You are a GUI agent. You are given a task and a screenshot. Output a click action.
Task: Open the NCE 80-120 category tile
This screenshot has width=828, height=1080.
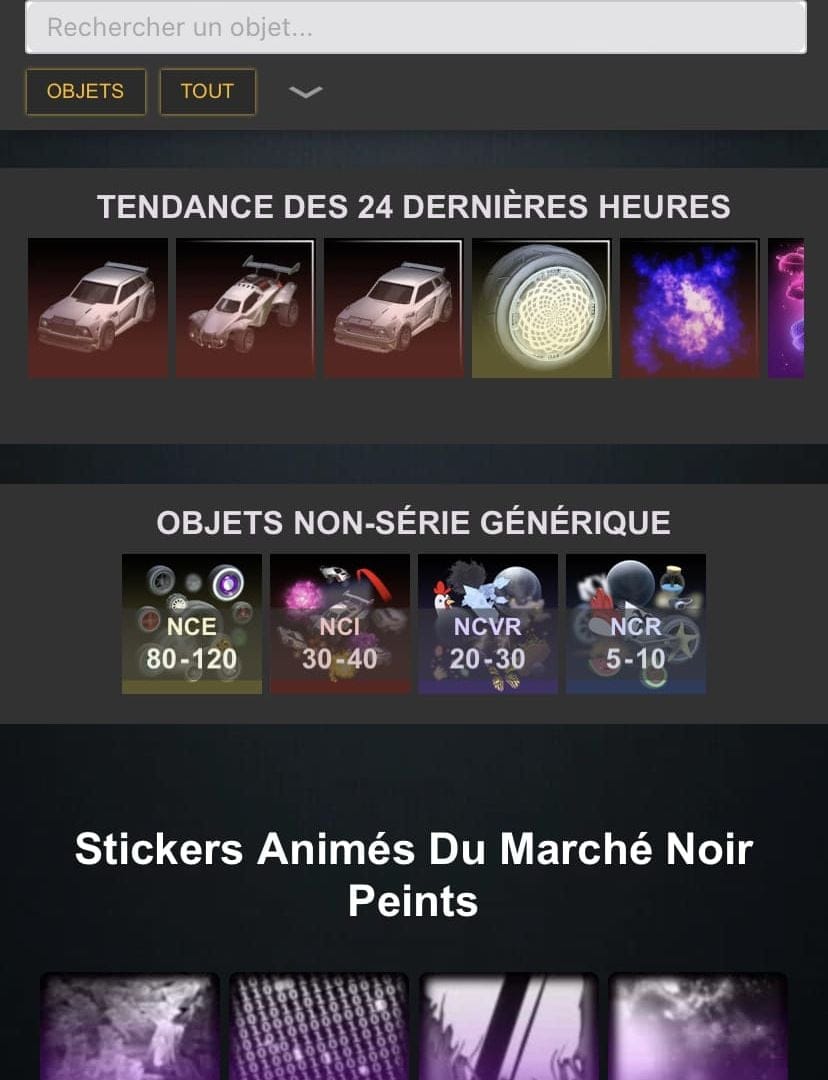tap(192, 624)
